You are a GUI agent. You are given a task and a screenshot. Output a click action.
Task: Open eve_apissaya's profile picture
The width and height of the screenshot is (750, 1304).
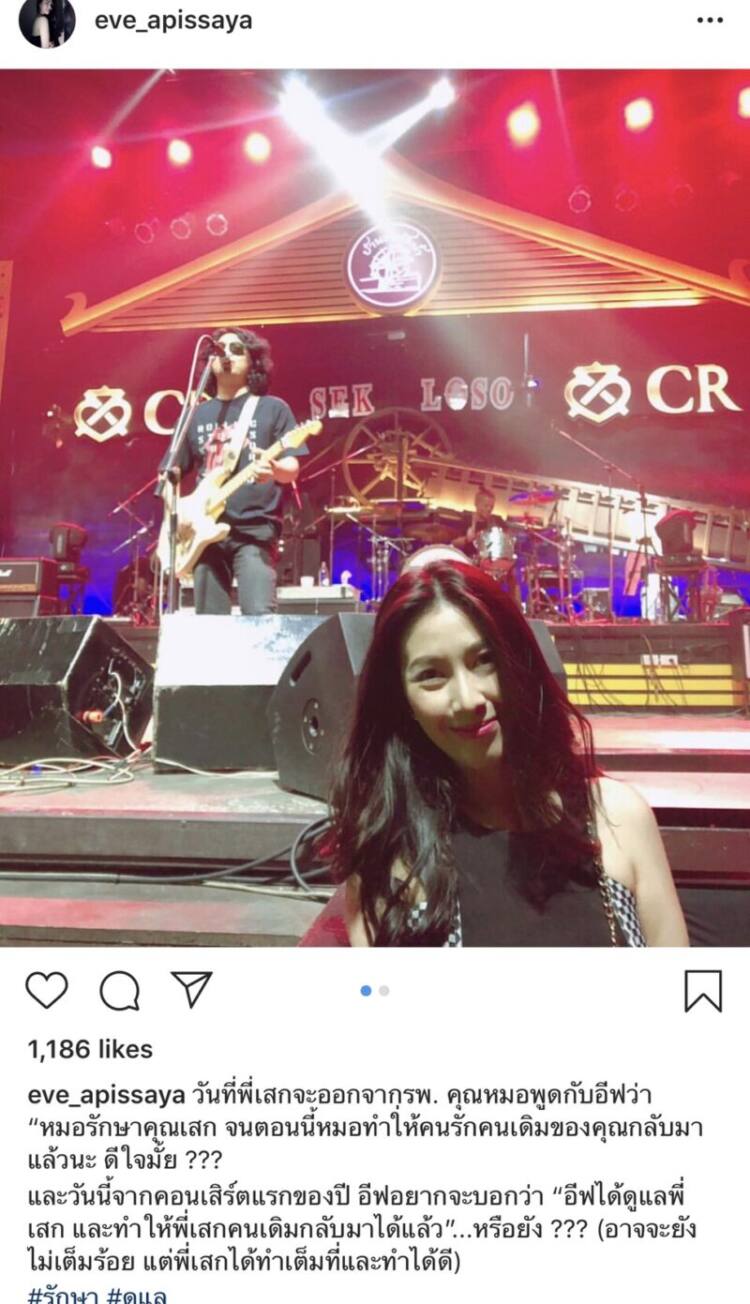(x=46, y=22)
